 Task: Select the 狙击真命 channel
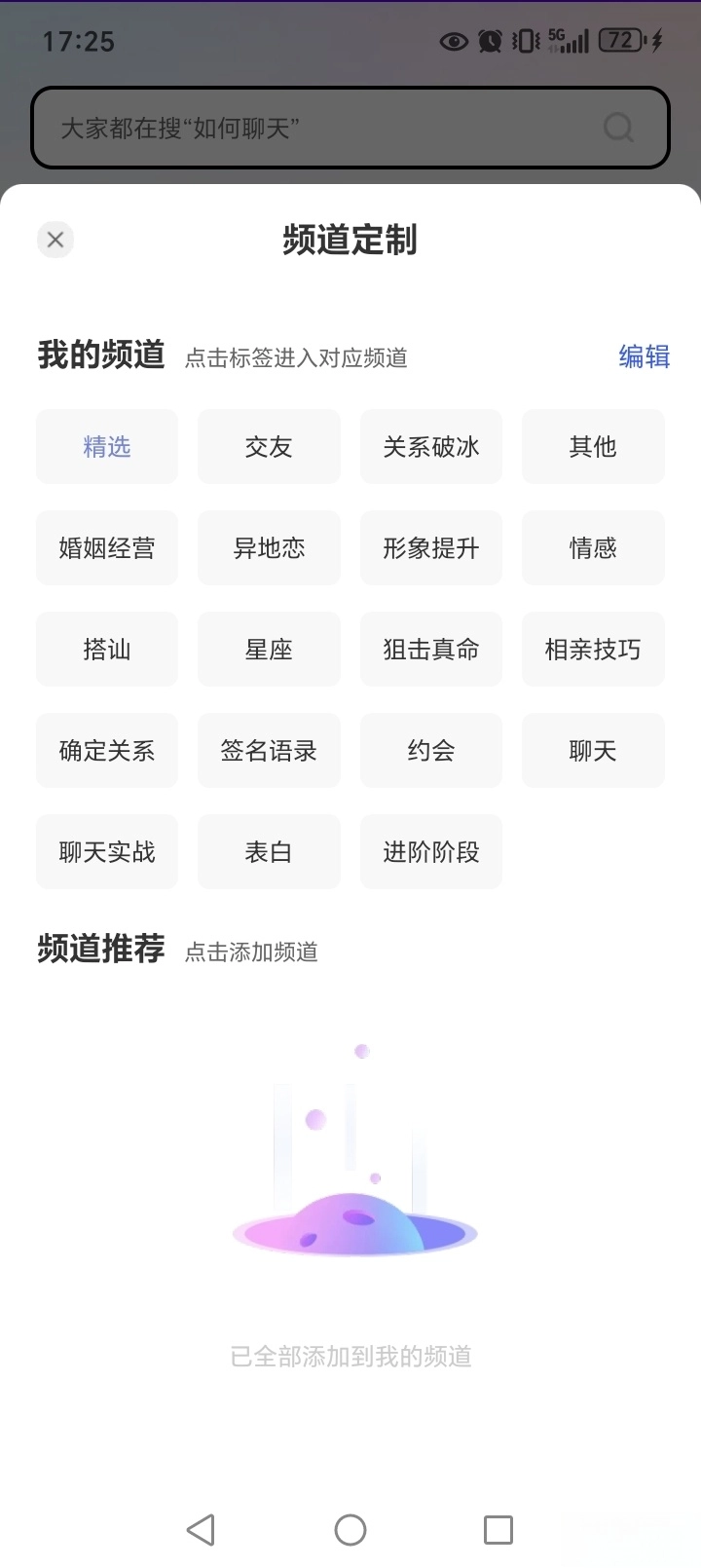click(431, 650)
